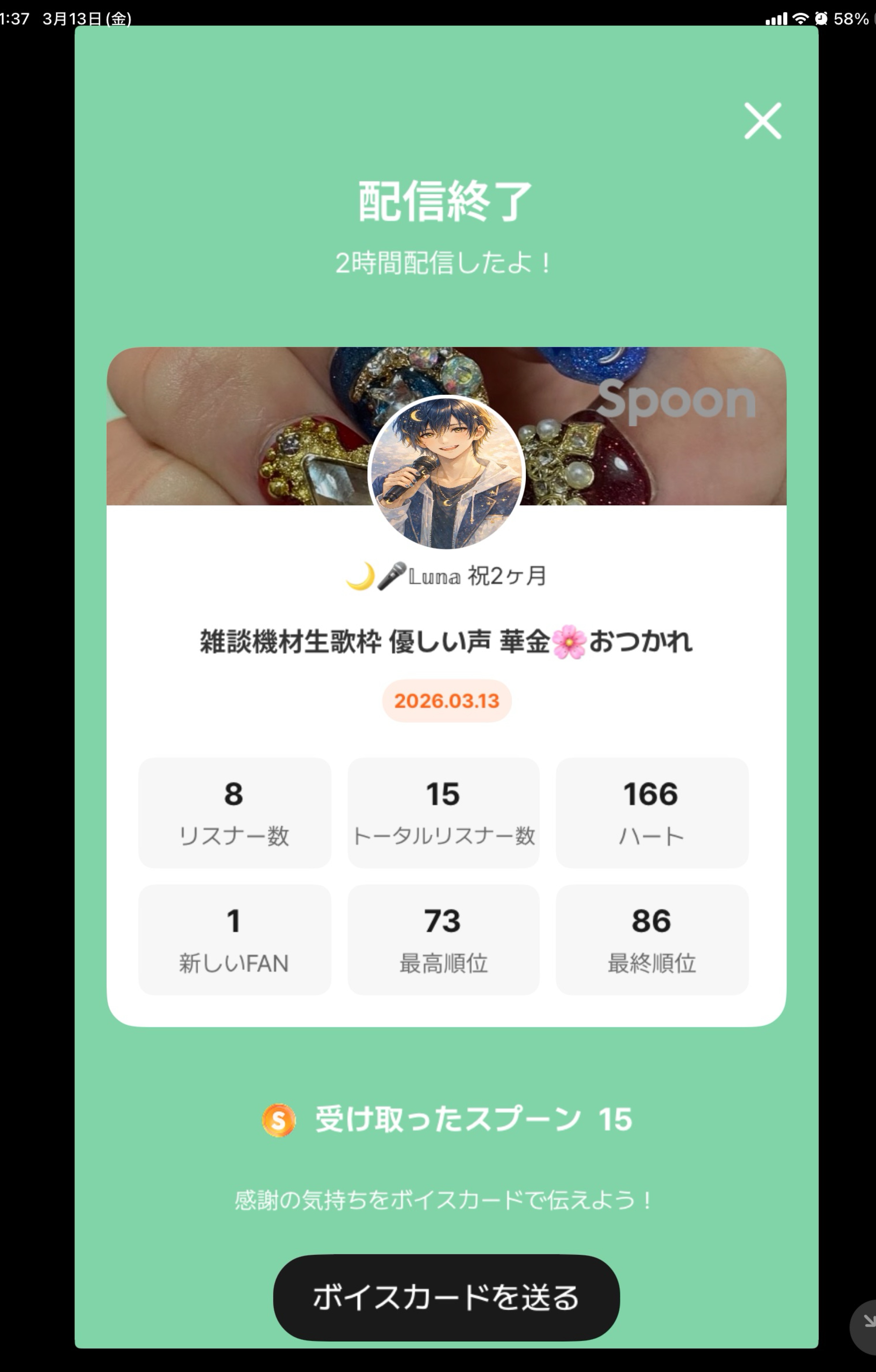Tap the date 3月13日(金) in status bar
This screenshot has height=1372, width=876.
coord(85,18)
